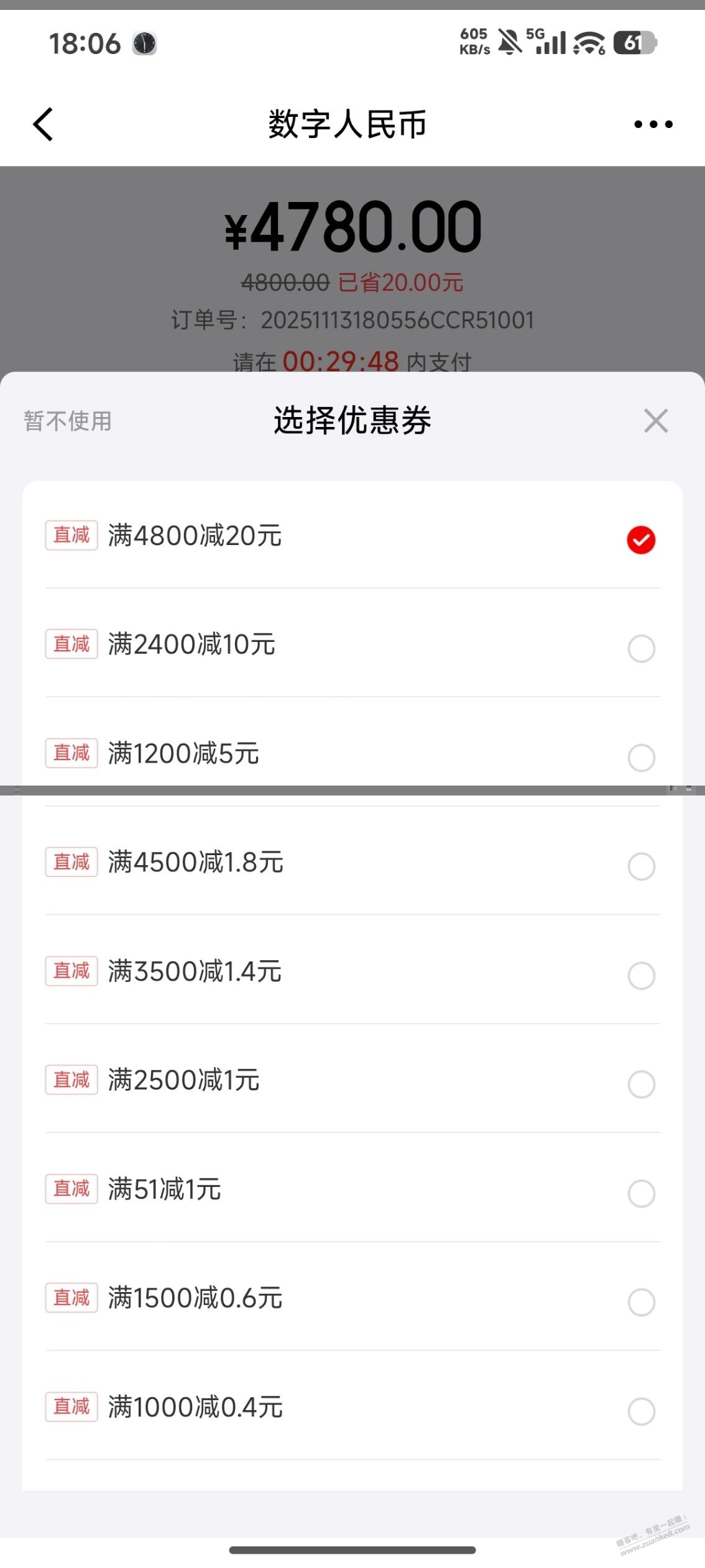
Task: Open the three-dot overflow menu
Action: coord(653,124)
